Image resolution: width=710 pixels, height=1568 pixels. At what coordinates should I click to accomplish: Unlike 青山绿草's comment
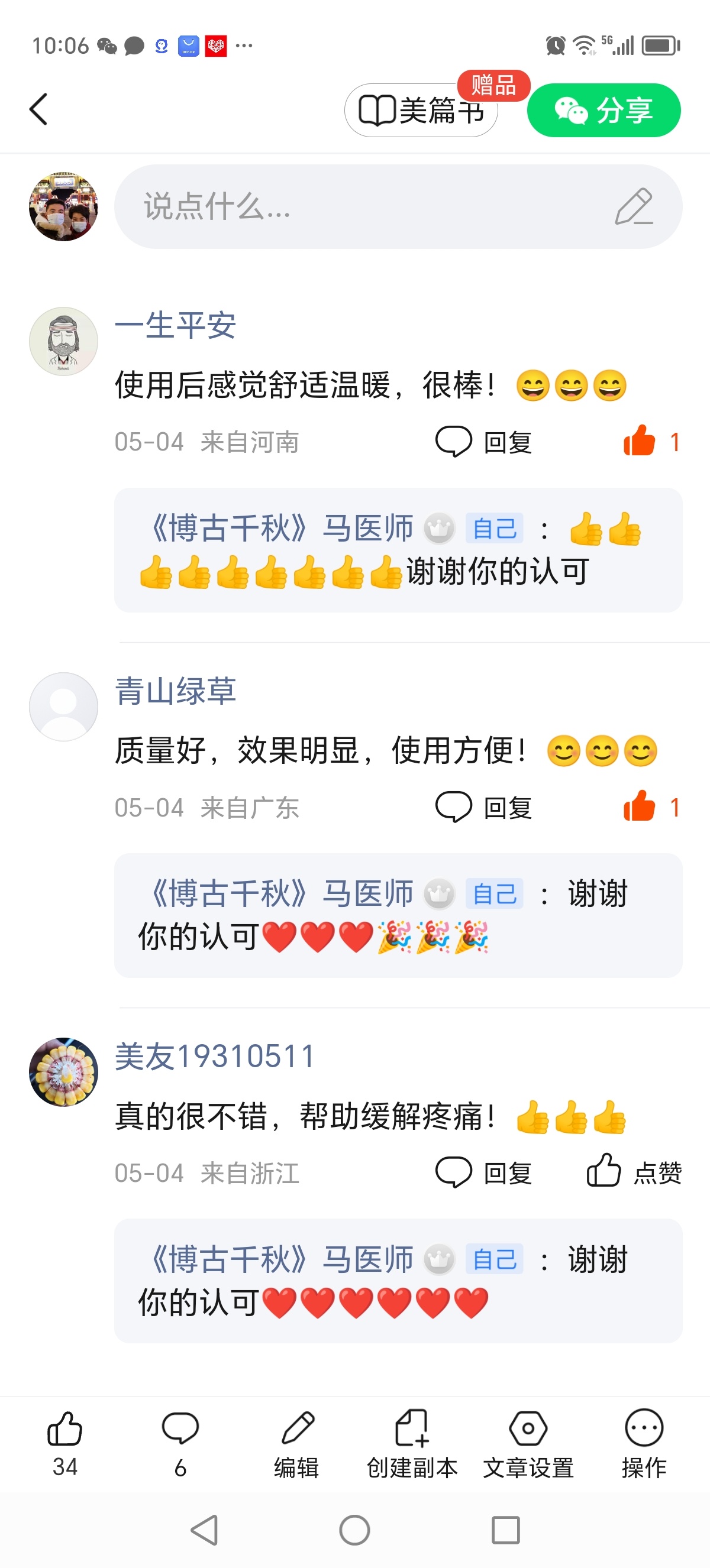640,806
